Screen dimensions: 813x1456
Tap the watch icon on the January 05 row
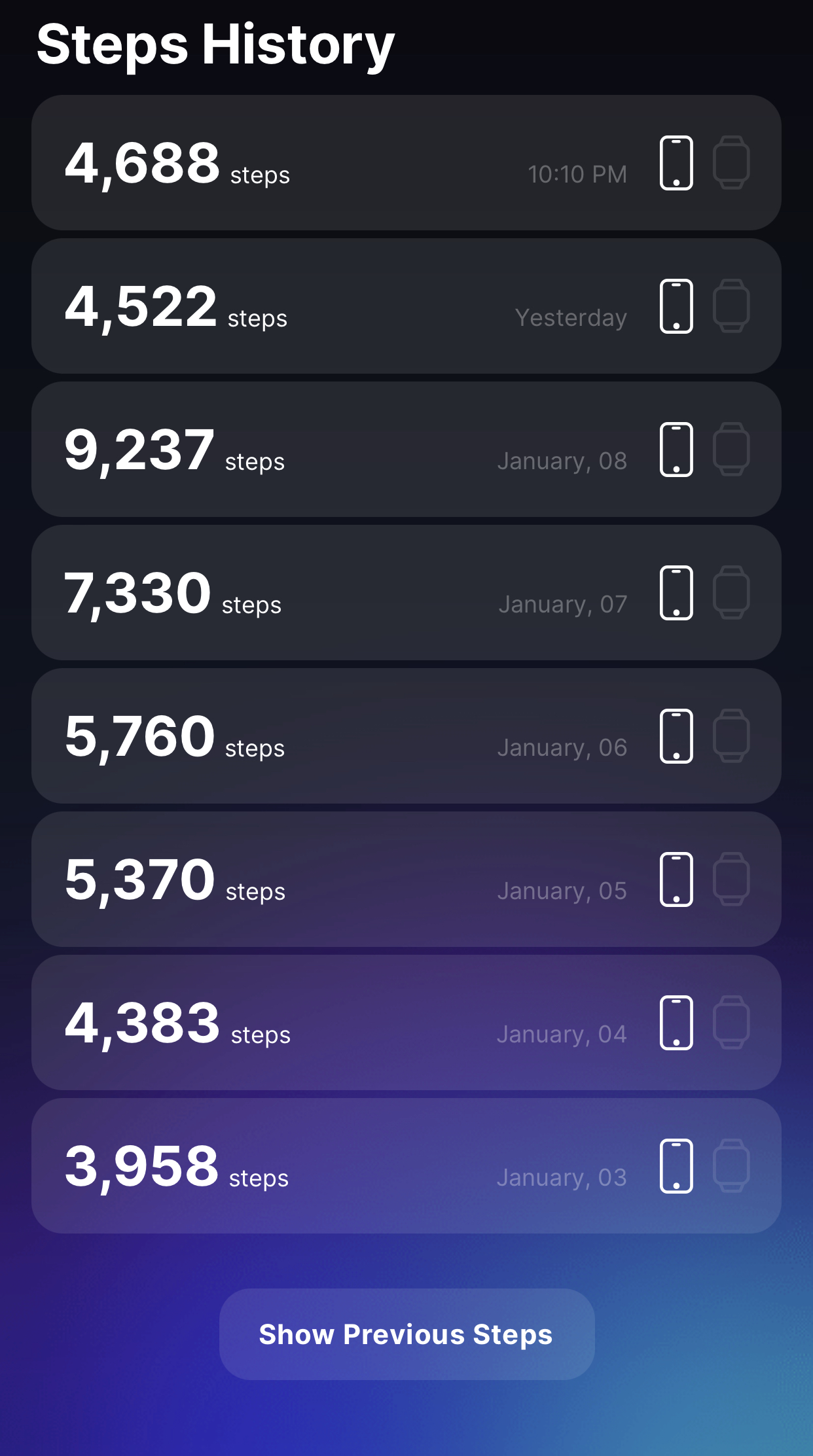(731, 879)
